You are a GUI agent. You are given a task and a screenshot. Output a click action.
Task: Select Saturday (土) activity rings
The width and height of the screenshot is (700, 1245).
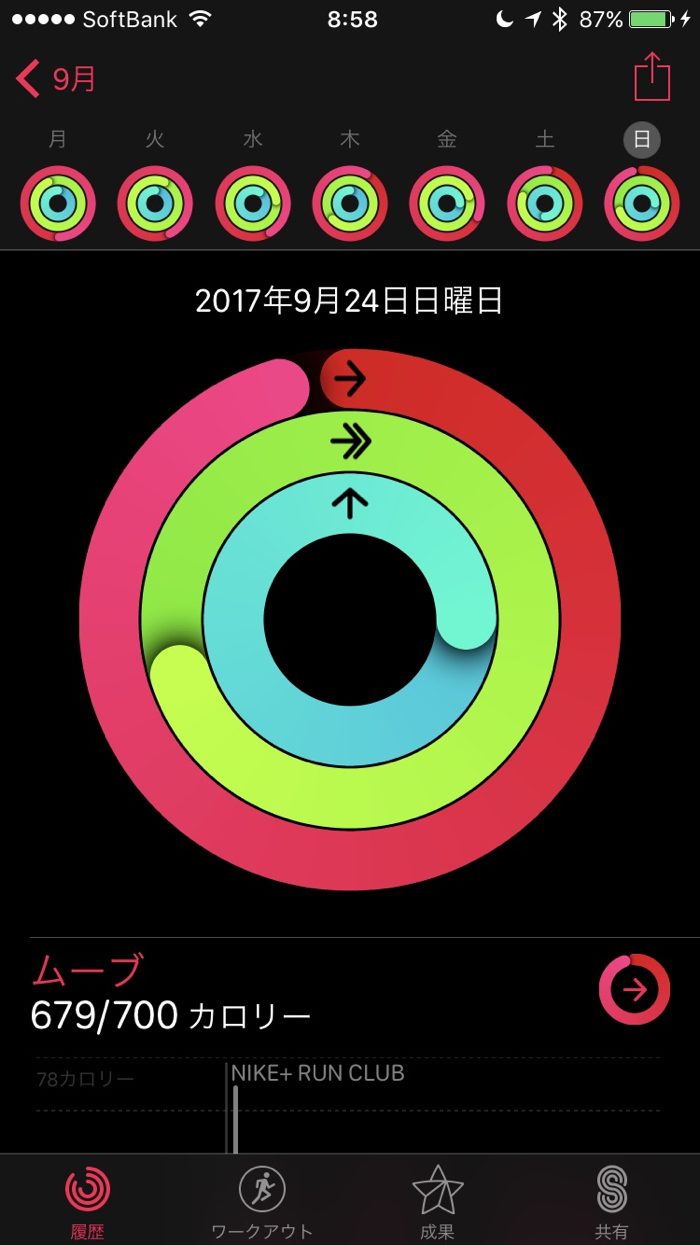click(x=544, y=203)
